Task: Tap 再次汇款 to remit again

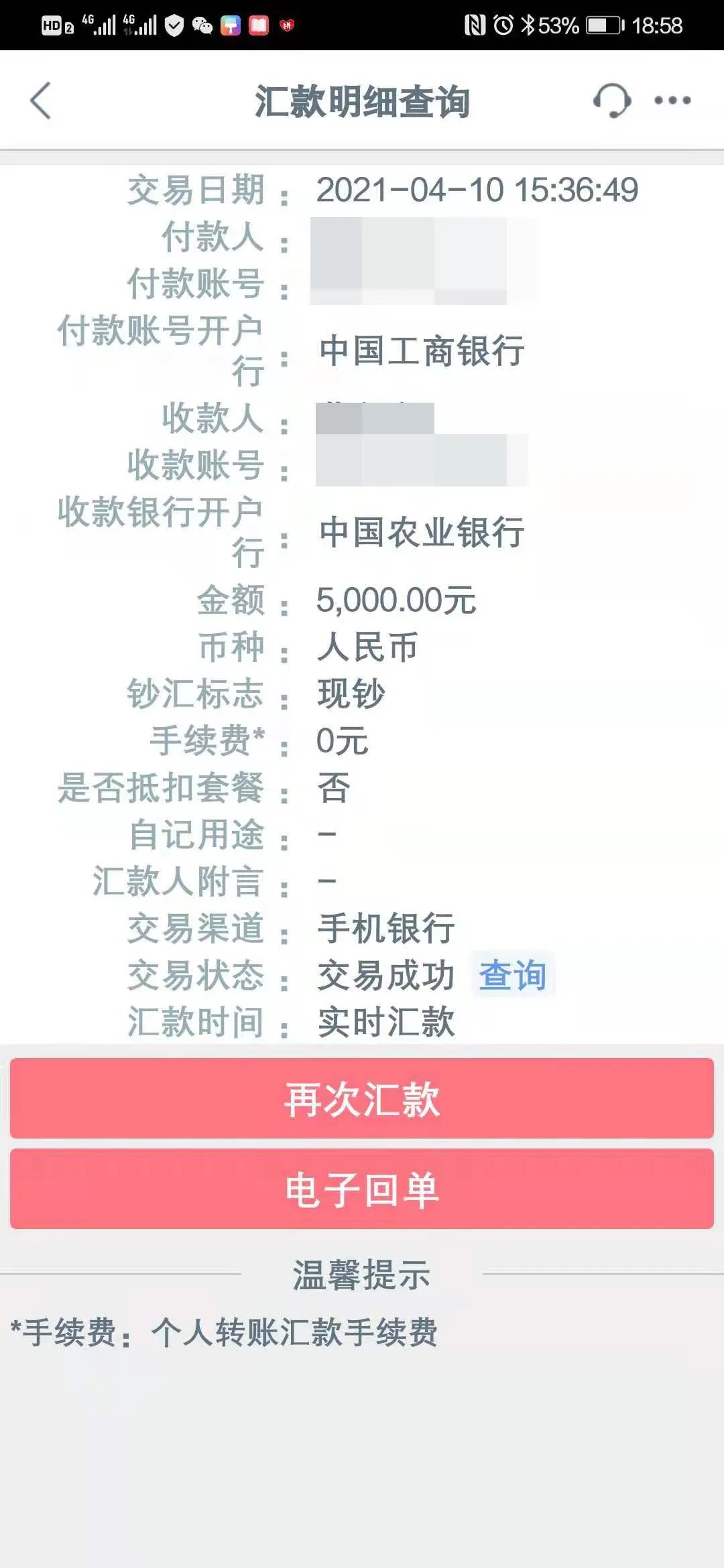Action: (362, 1099)
